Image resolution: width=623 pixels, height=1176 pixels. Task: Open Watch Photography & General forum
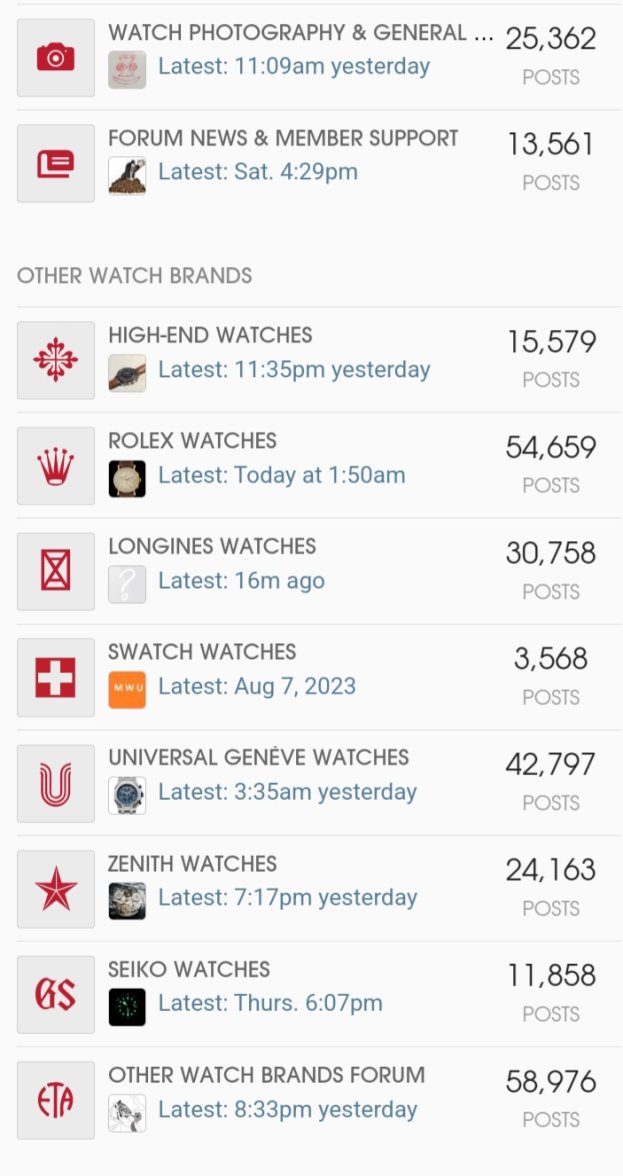(300, 33)
